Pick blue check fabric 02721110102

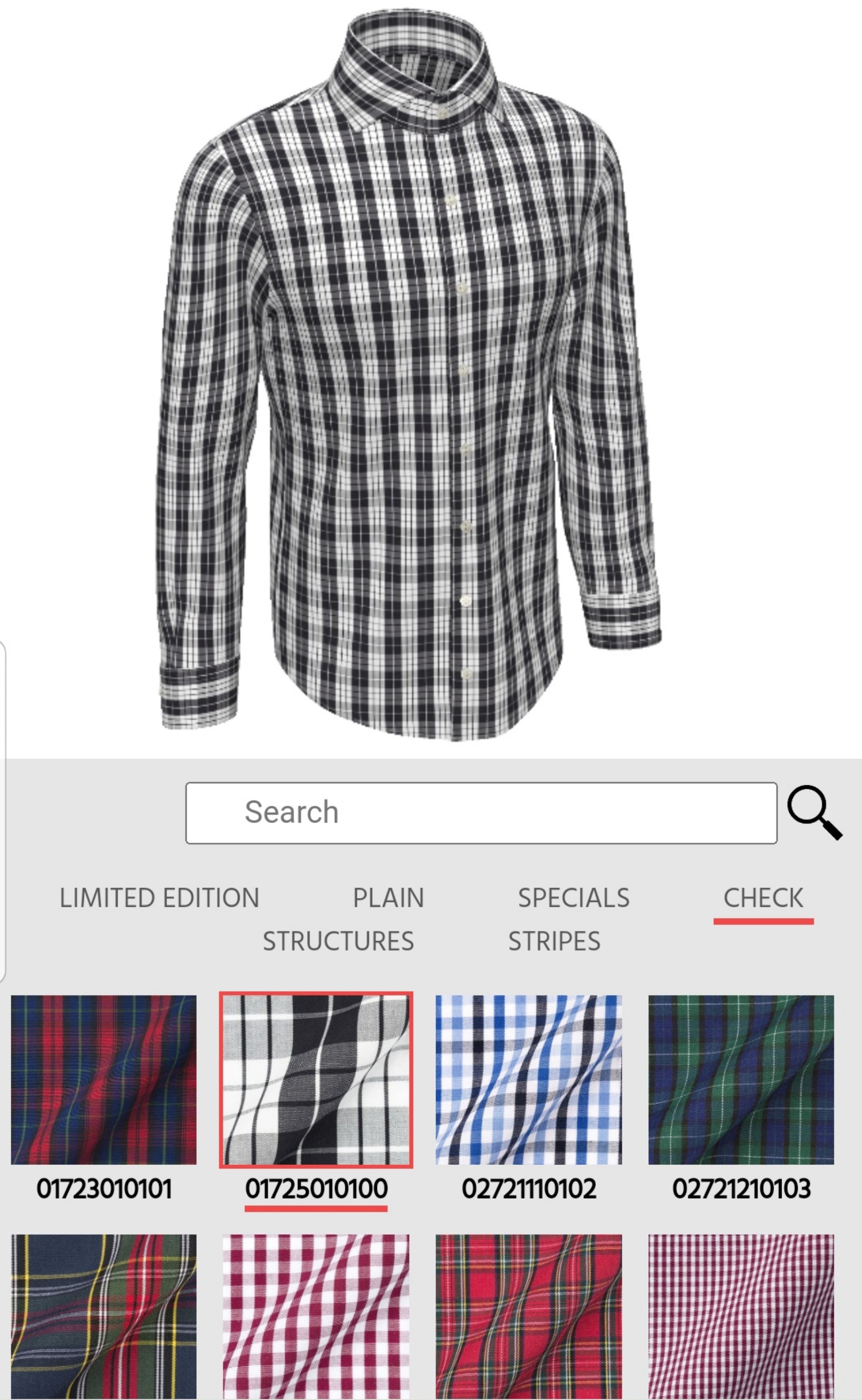pos(528,1080)
